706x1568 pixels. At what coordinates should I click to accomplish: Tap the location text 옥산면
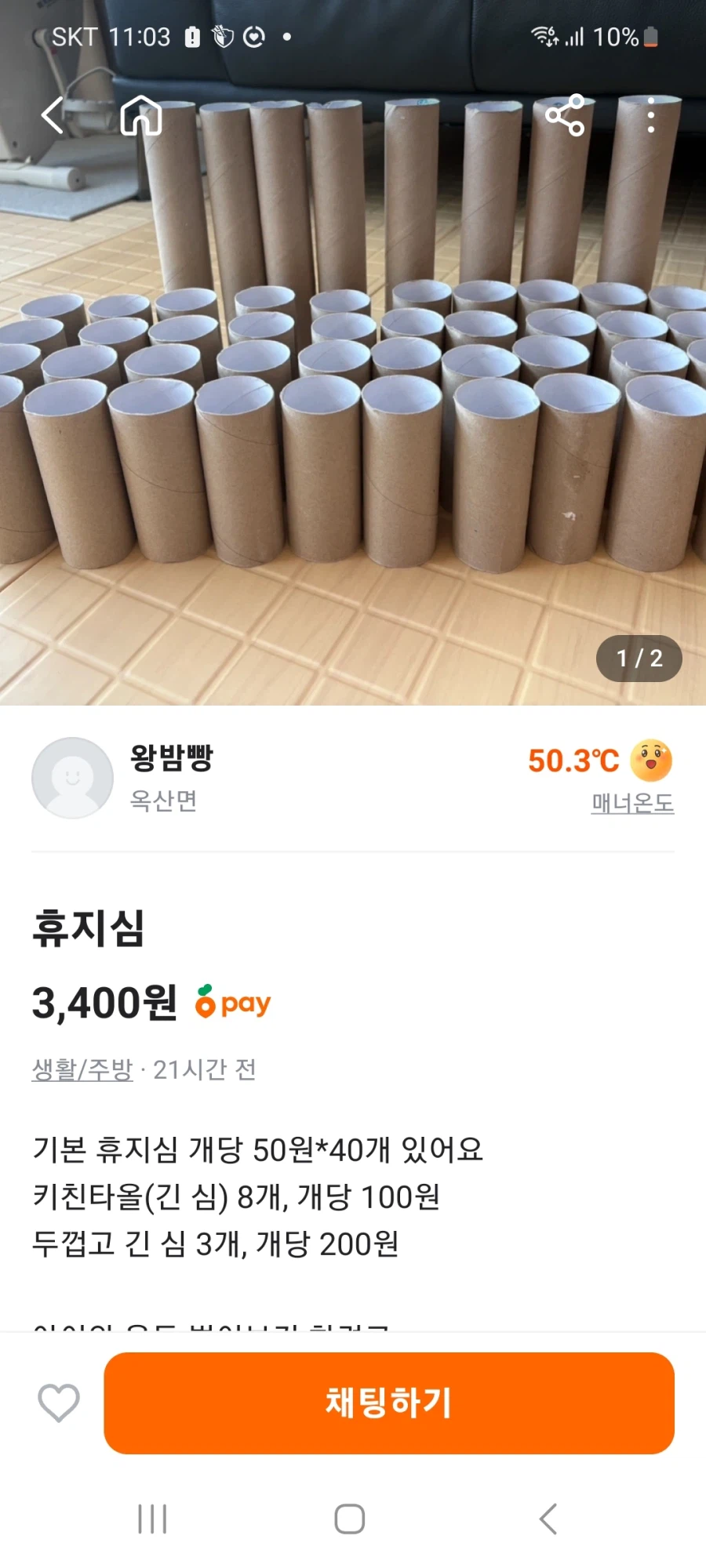click(x=162, y=801)
